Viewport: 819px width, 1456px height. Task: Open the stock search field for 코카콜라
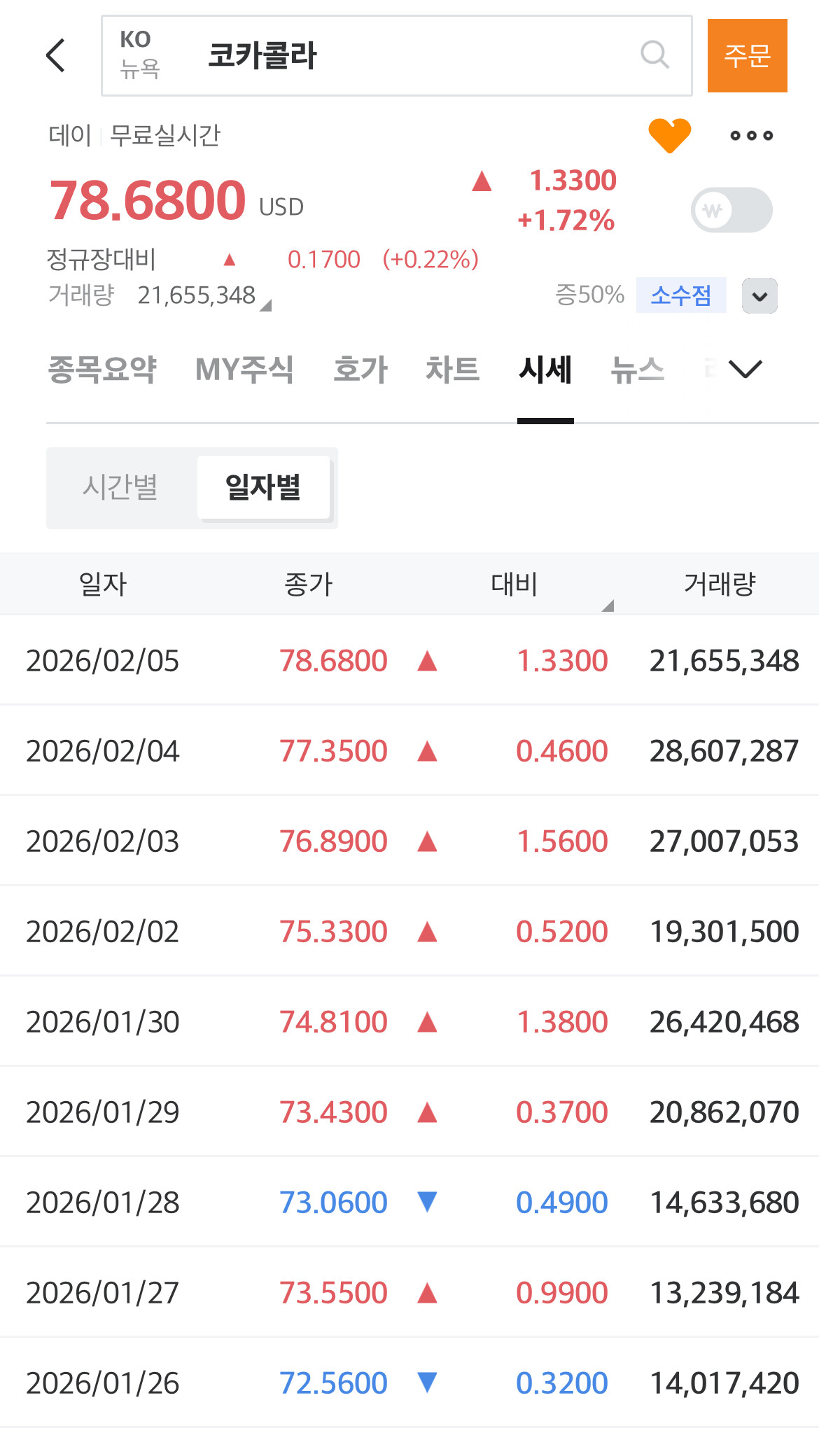pos(396,56)
